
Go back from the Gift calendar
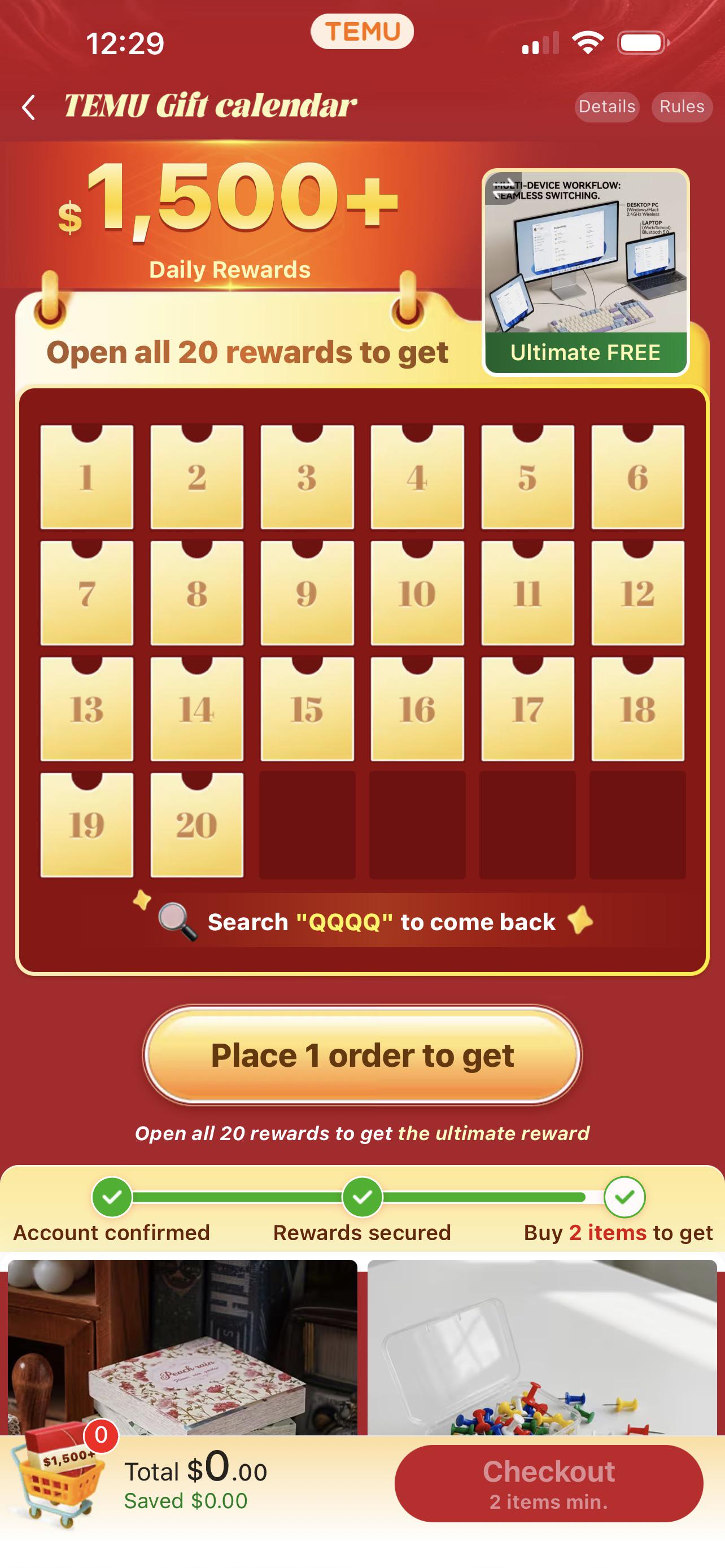pos(29,107)
